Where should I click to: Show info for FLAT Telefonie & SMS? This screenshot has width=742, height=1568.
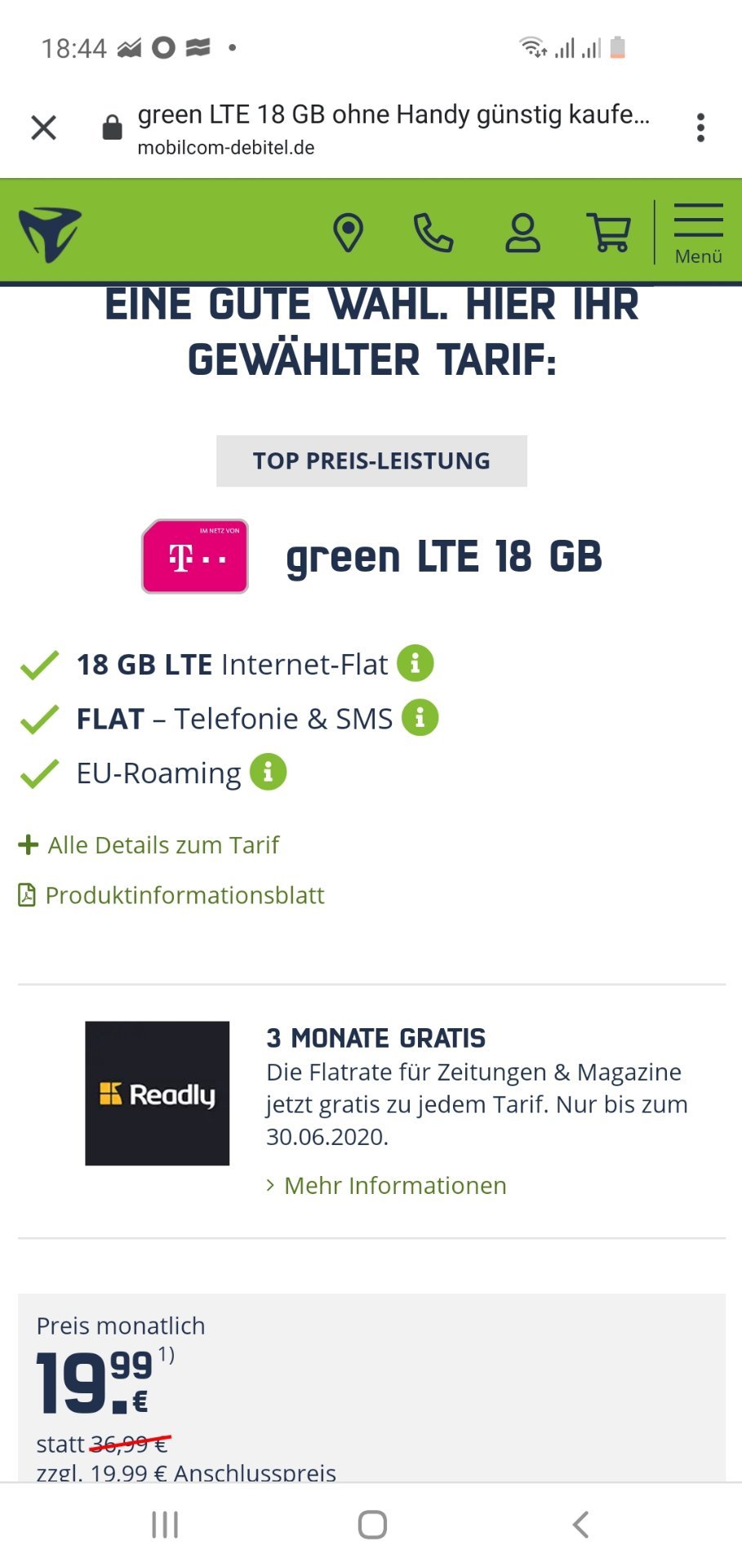[x=420, y=718]
